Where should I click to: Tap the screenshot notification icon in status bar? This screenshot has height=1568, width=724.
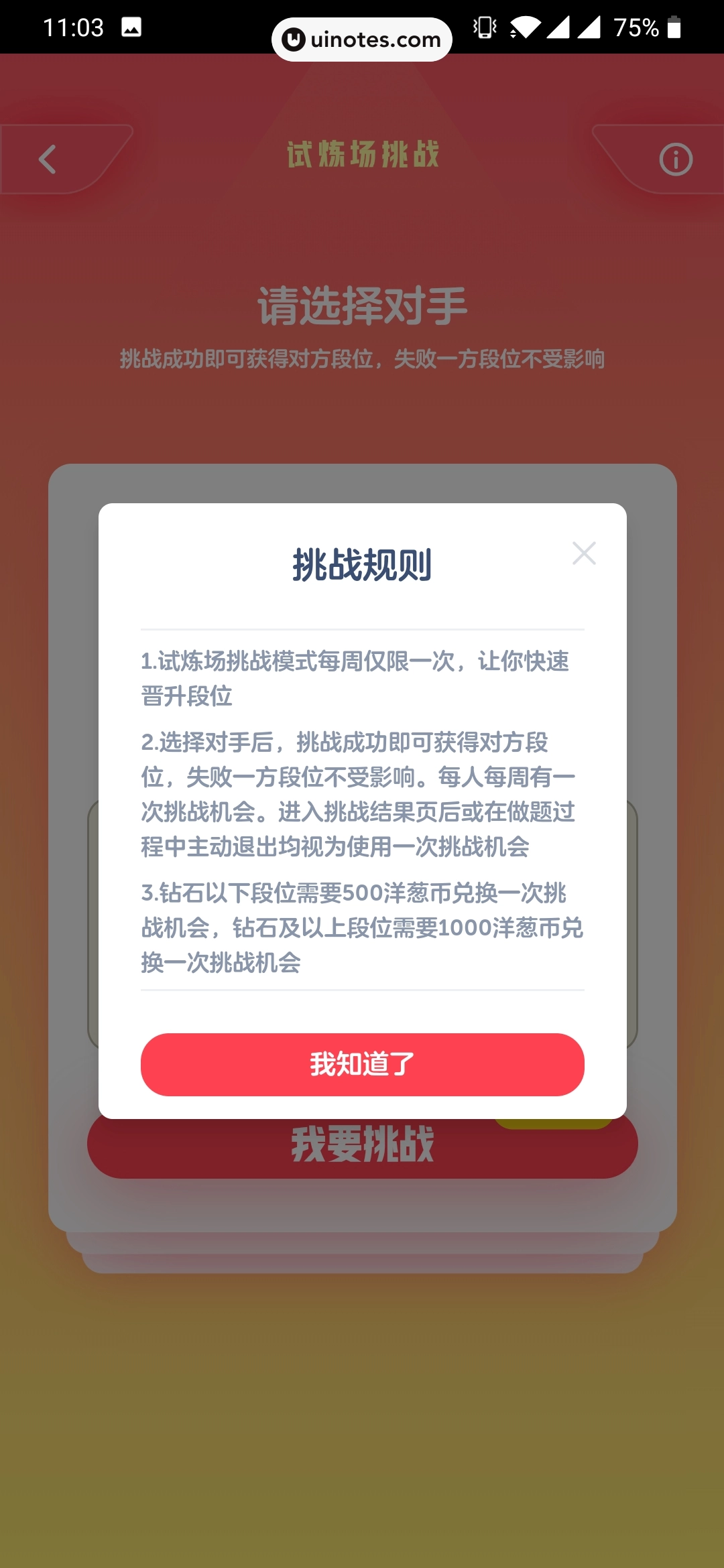[131, 28]
